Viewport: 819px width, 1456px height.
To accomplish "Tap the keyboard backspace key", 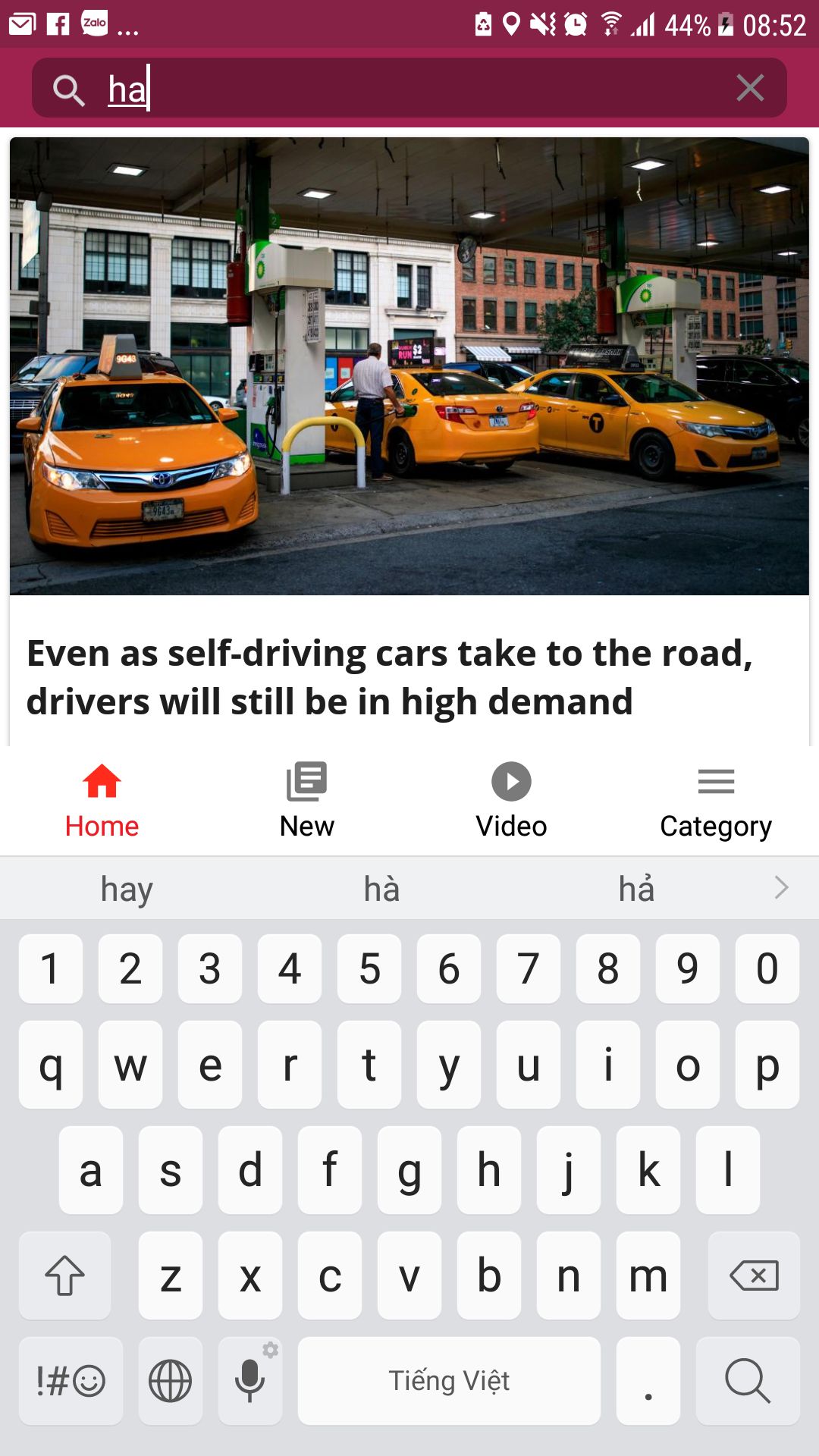I will [x=754, y=1276].
